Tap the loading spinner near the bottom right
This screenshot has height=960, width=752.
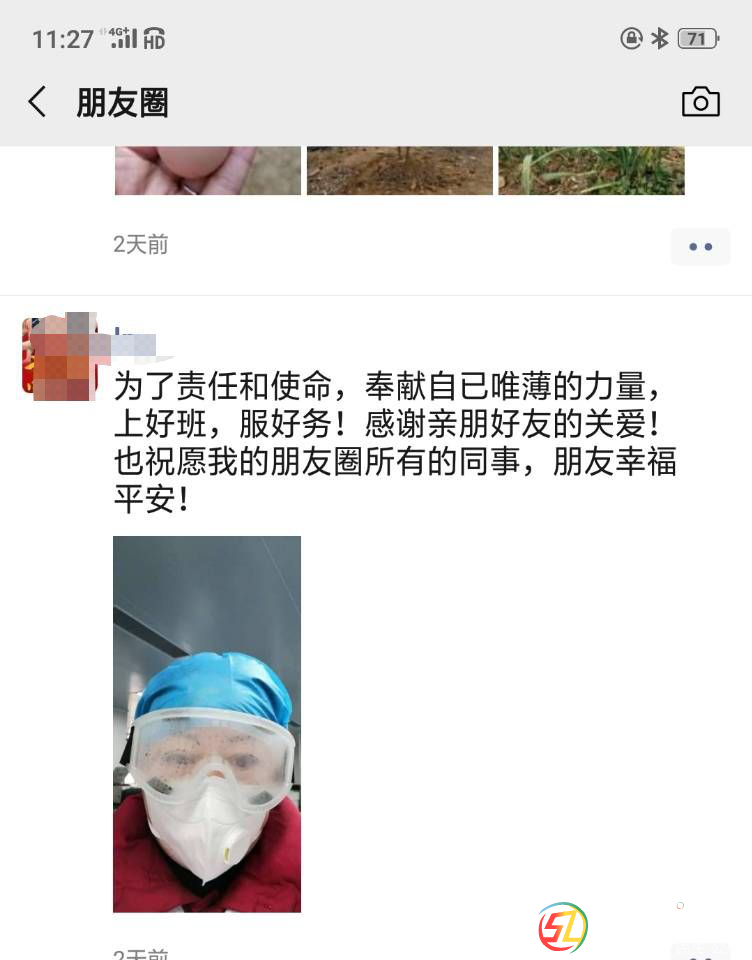[x=680, y=906]
